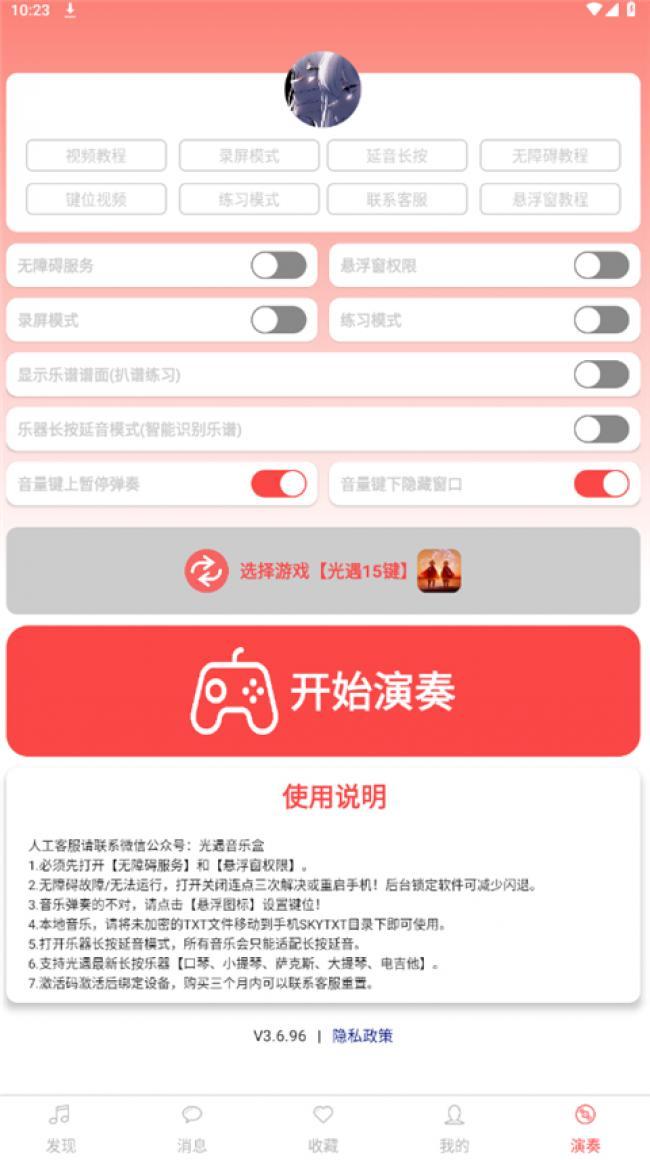Contact support via 联系客服
The image size is (650, 1160).
point(397,199)
